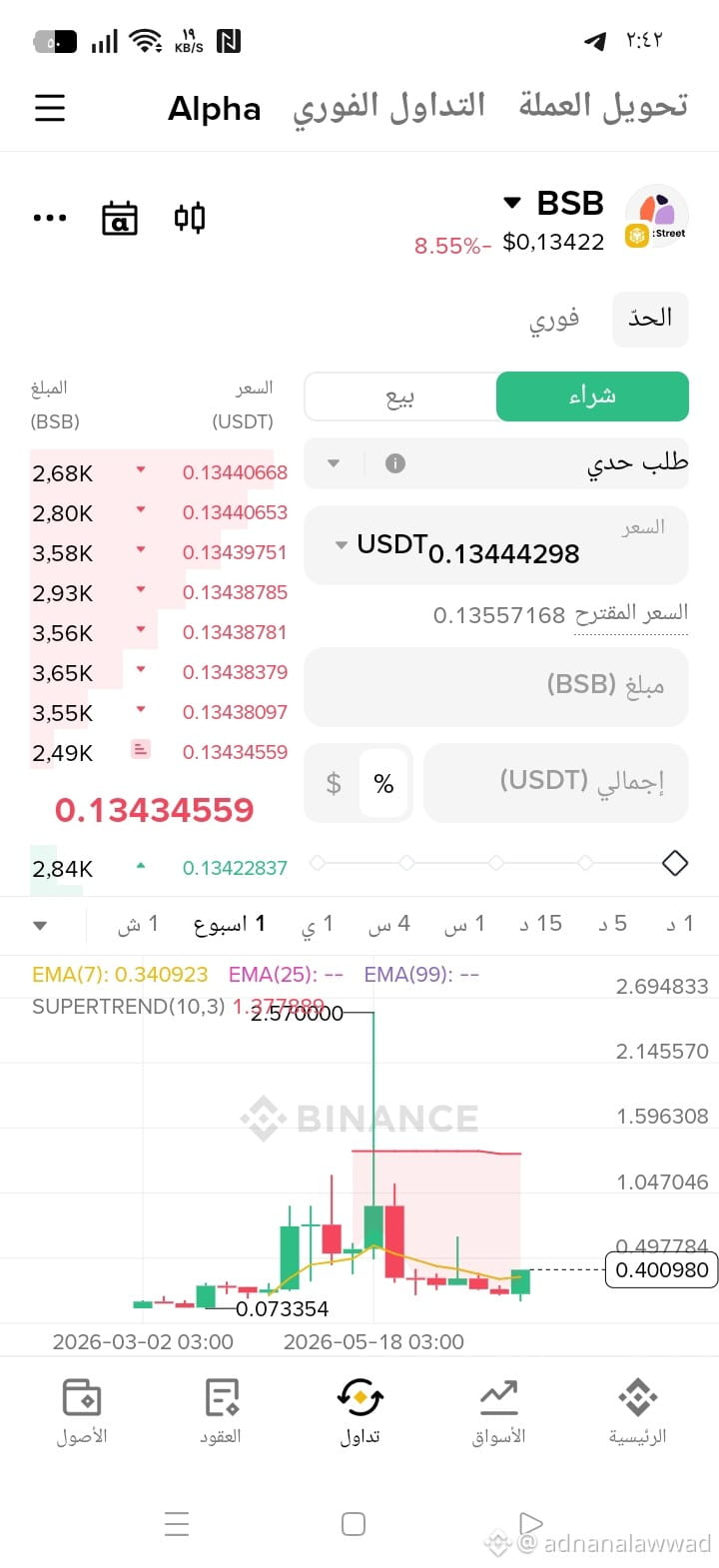This screenshot has height=1568, width=719.
Task: Select the شراء buy button
Action: pyautogui.click(x=592, y=396)
